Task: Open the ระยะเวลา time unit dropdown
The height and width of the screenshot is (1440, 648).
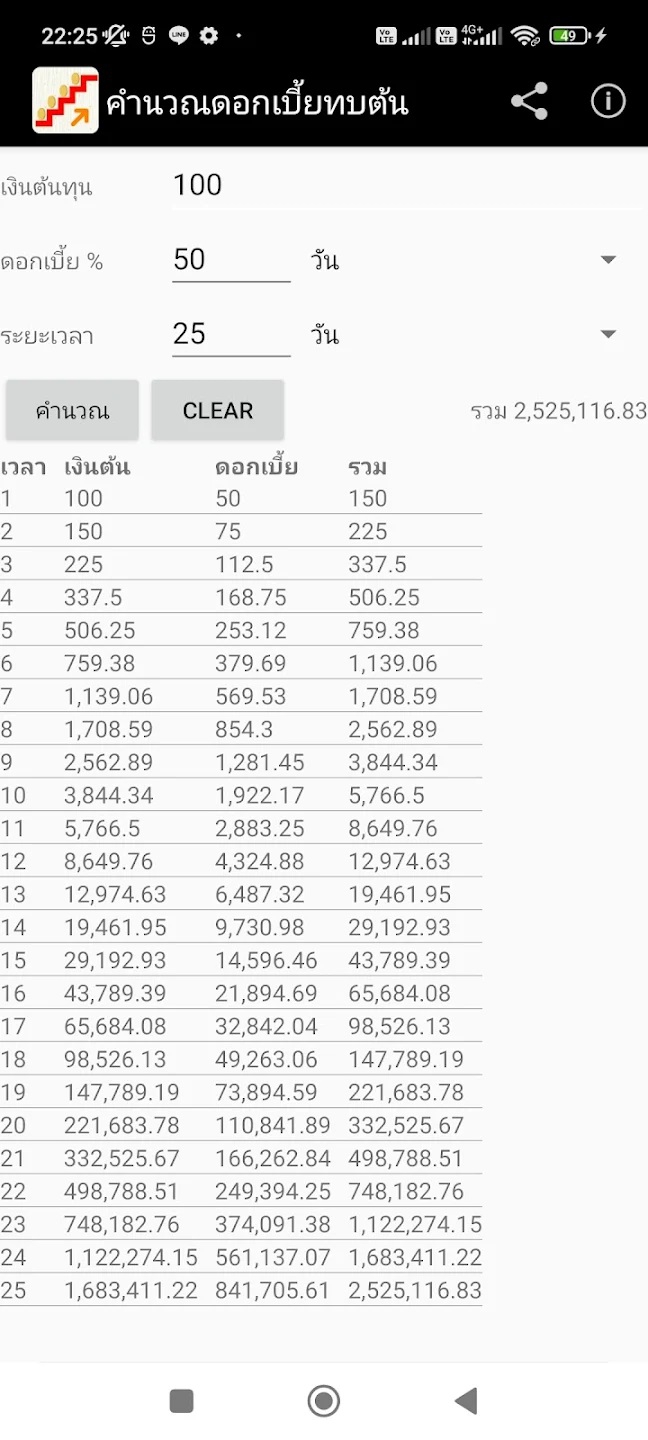Action: (x=465, y=335)
